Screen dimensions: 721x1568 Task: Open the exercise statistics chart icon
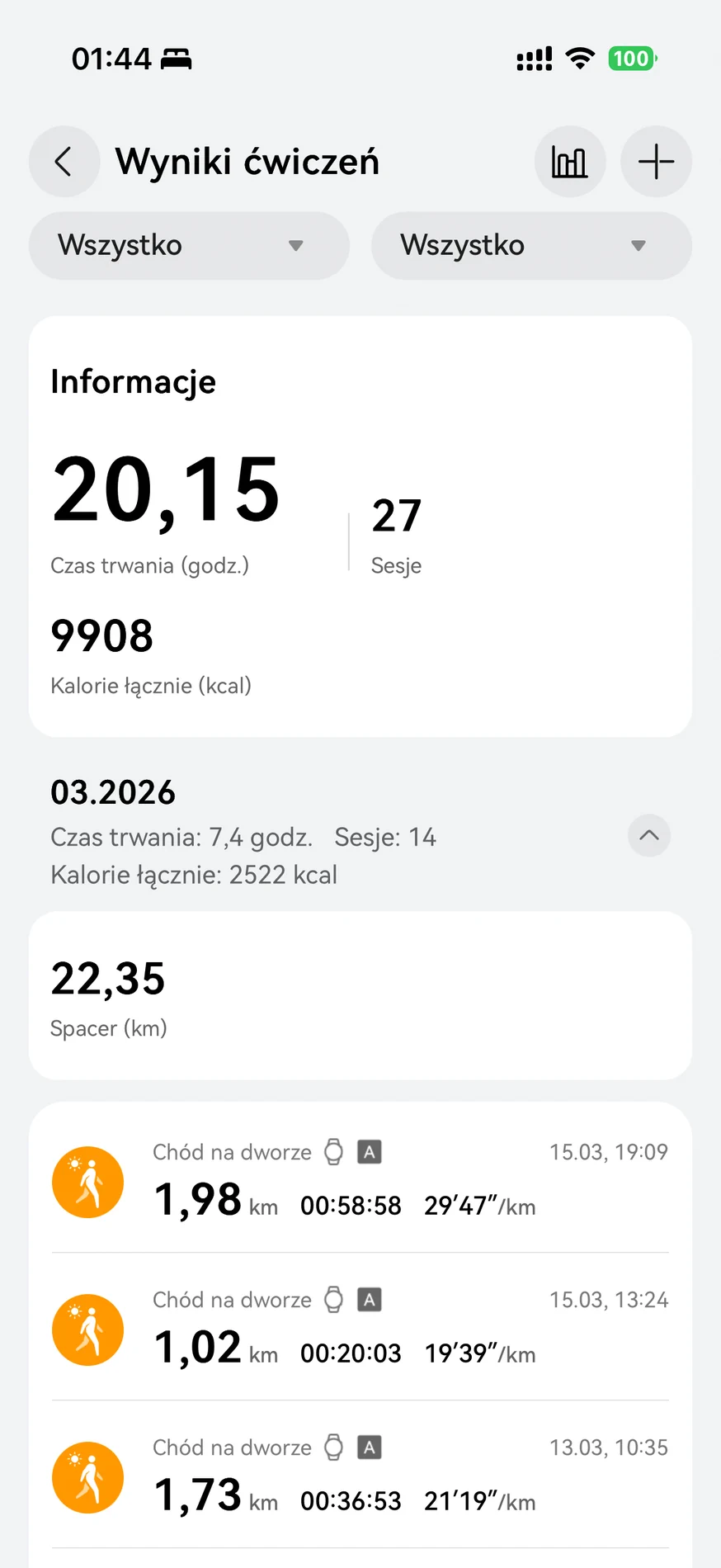tap(569, 162)
